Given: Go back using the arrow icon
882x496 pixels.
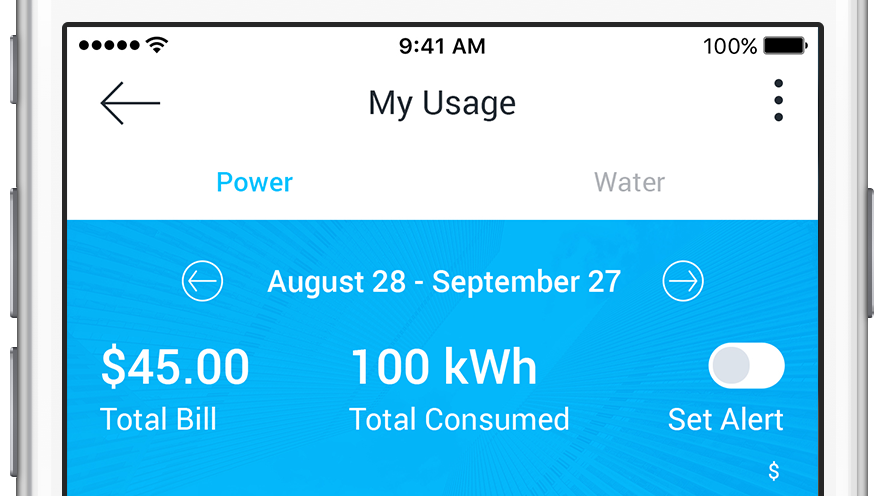Looking at the screenshot, I should tap(130, 103).
